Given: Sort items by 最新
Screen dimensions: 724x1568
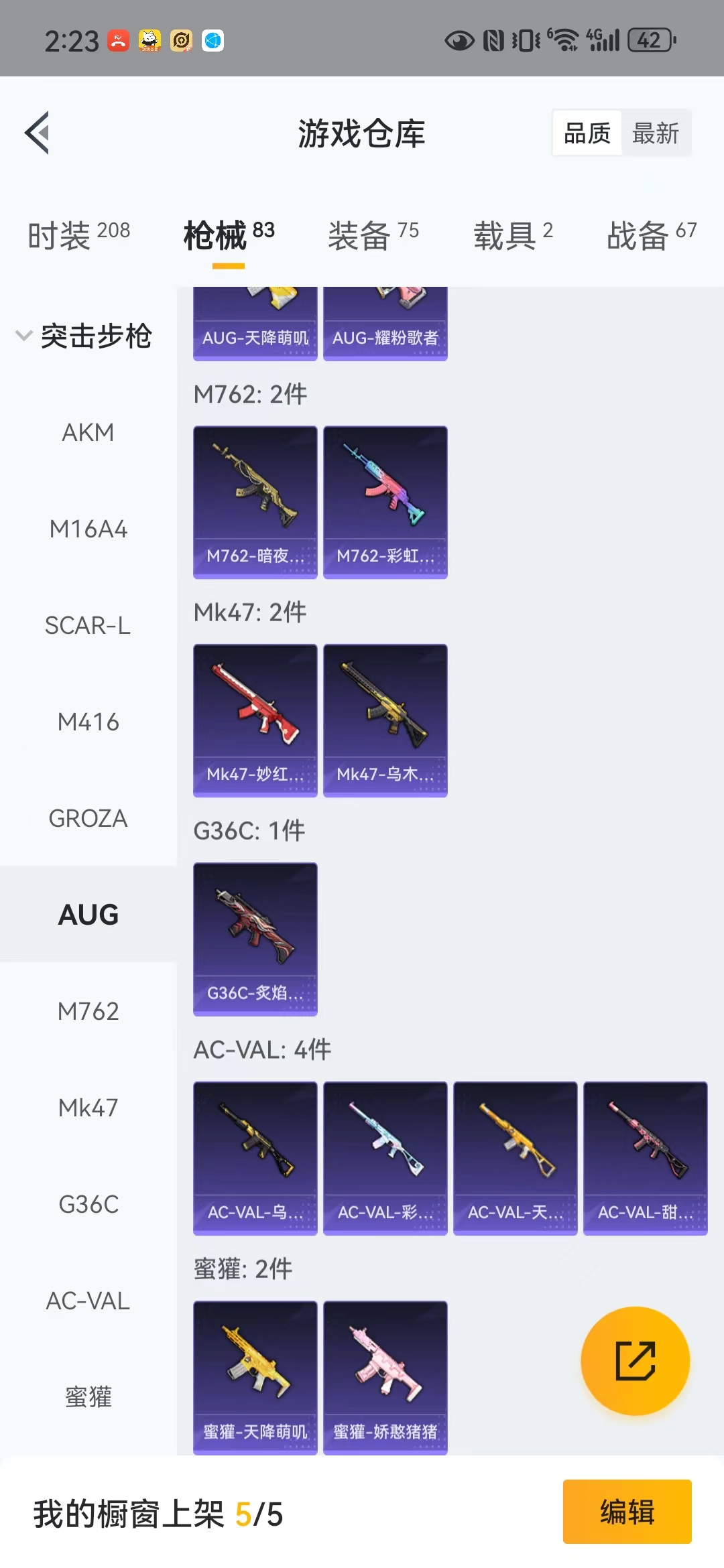Looking at the screenshot, I should tap(655, 133).
